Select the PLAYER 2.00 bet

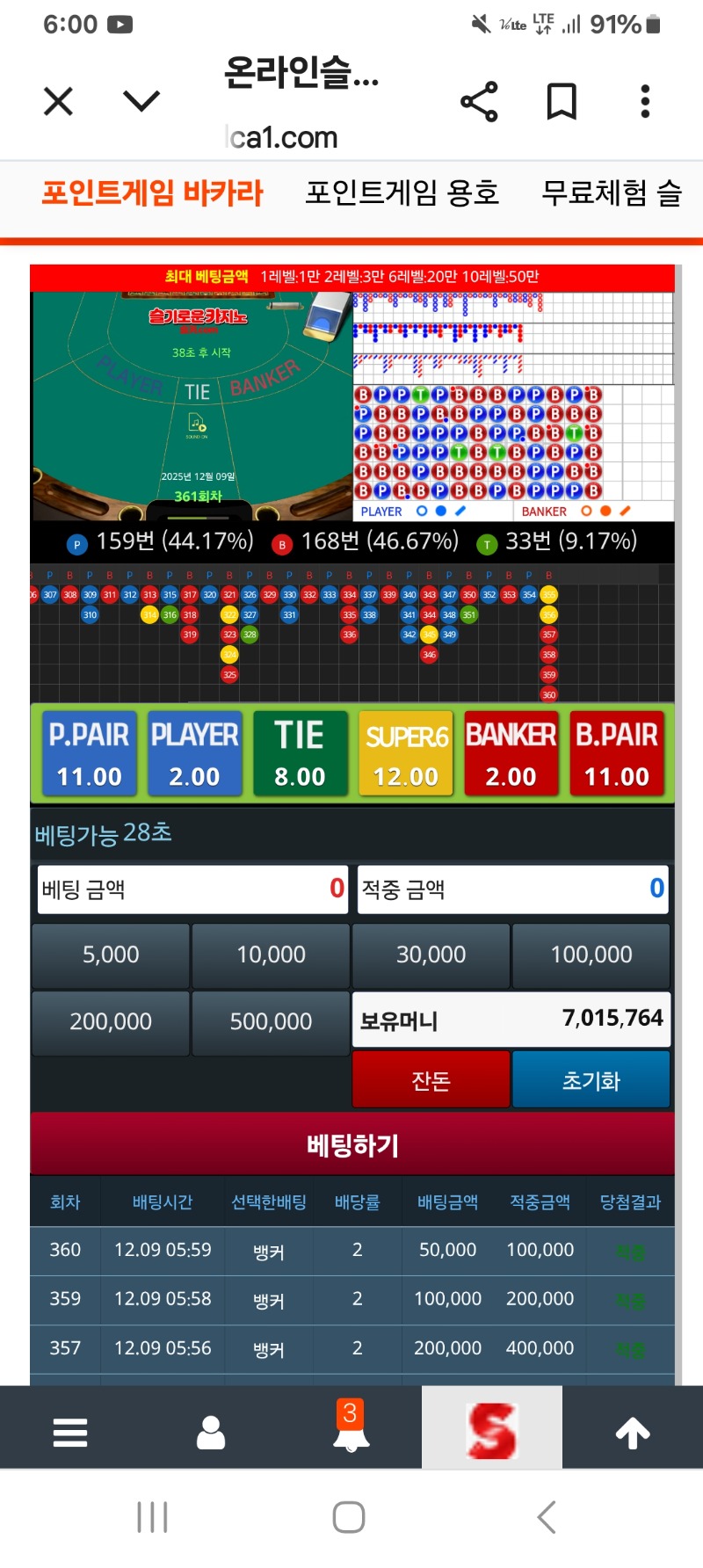[194, 754]
